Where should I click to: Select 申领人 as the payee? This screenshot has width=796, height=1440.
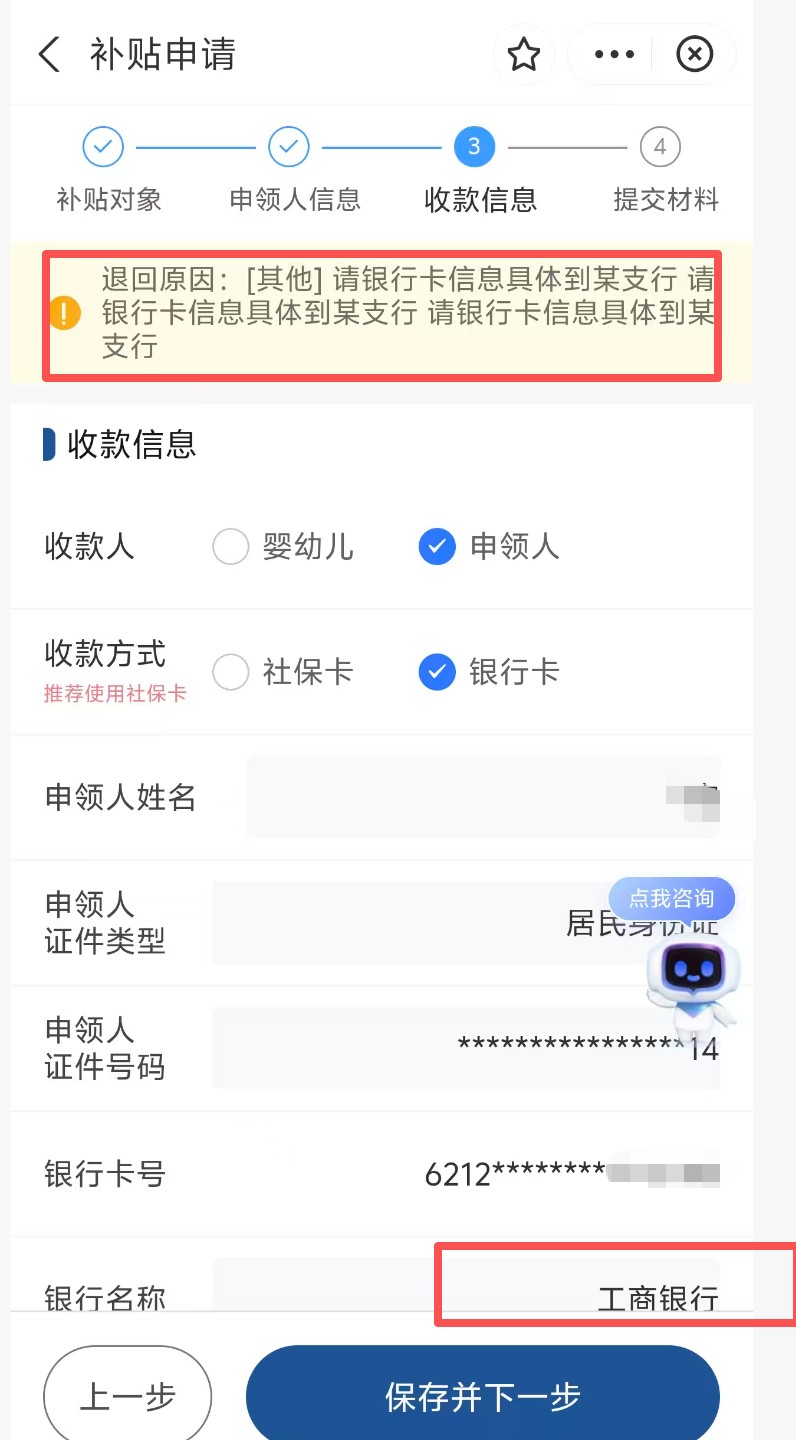(x=437, y=547)
